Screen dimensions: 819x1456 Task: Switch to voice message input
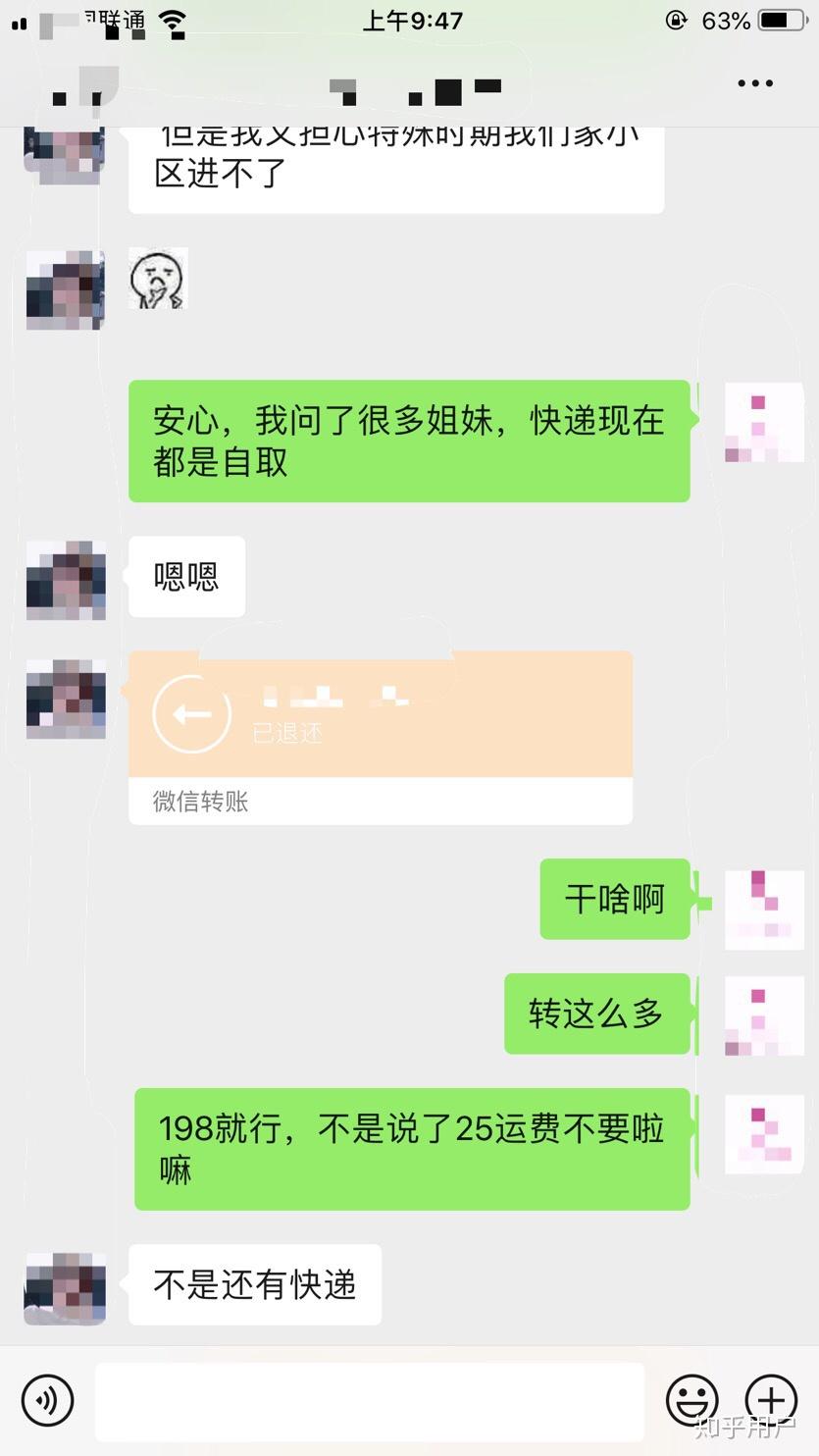click(46, 1400)
